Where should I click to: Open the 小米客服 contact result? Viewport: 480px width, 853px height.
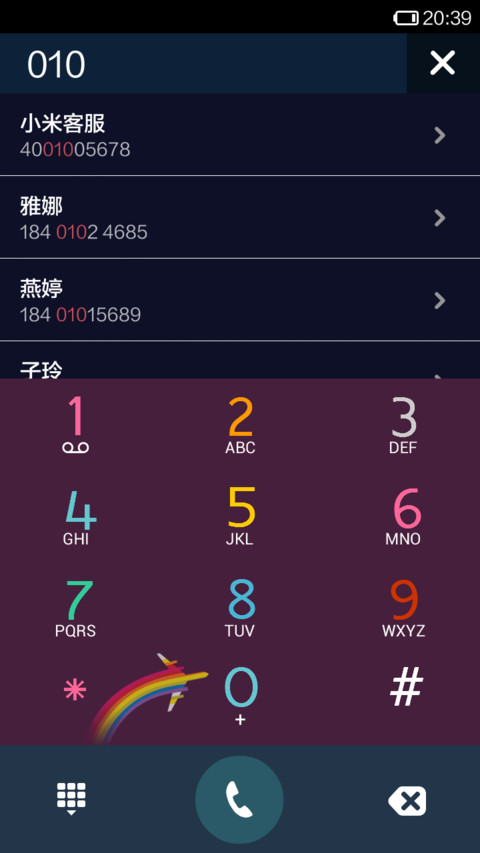pyautogui.click(x=240, y=135)
